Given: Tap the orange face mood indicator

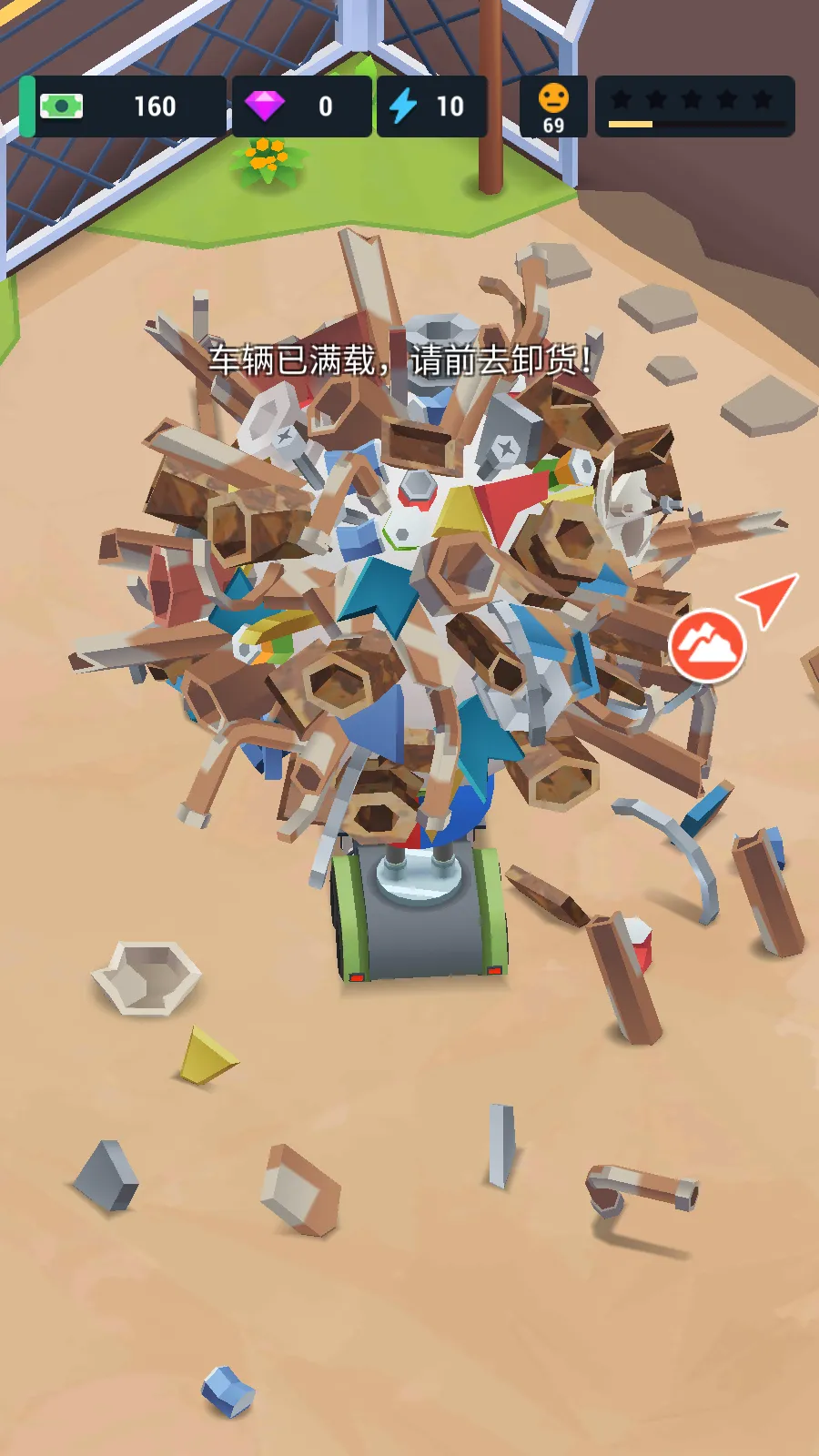Looking at the screenshot, I should point(553,106).
